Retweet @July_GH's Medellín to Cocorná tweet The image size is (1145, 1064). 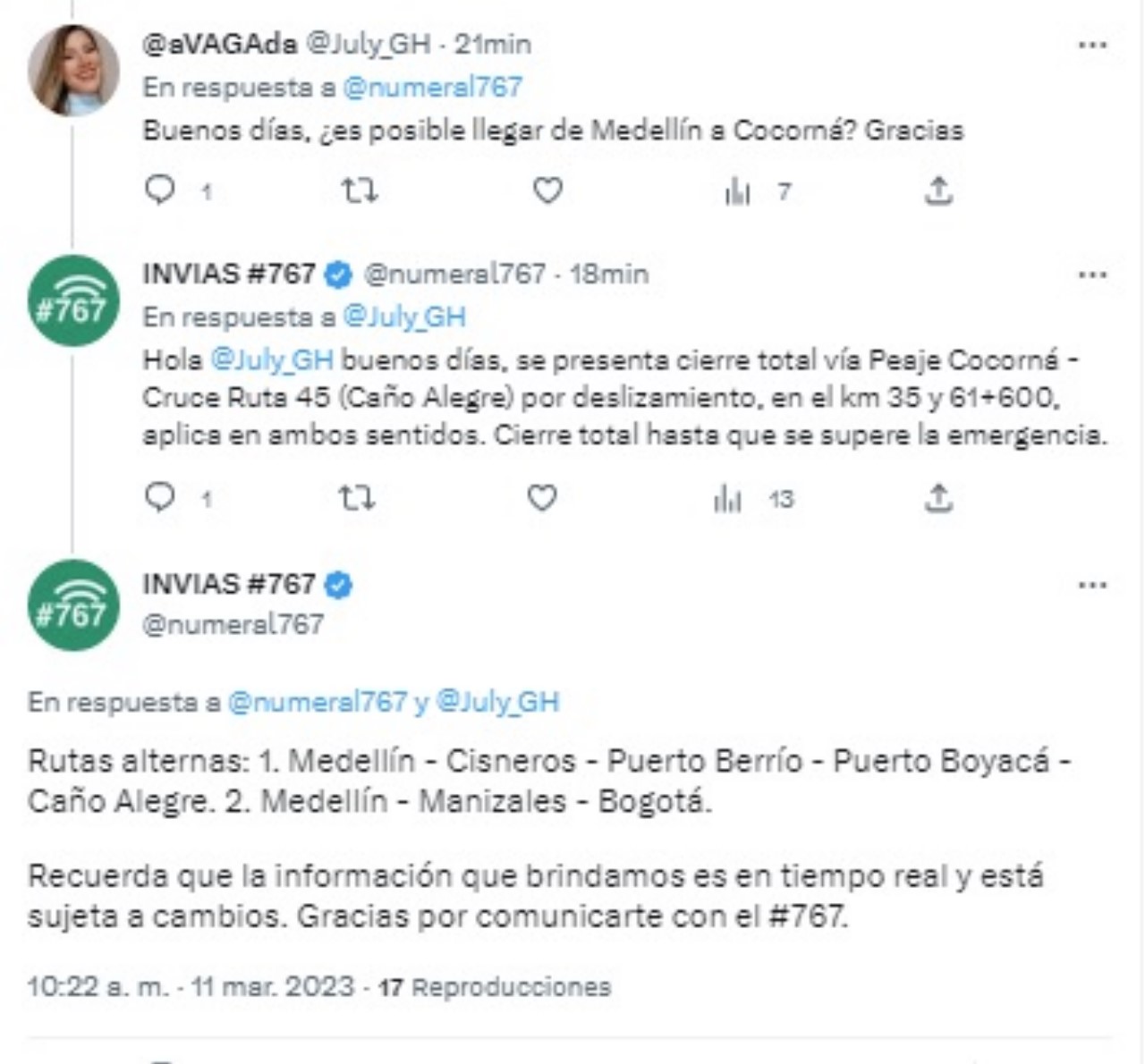[x=360, y=190]
